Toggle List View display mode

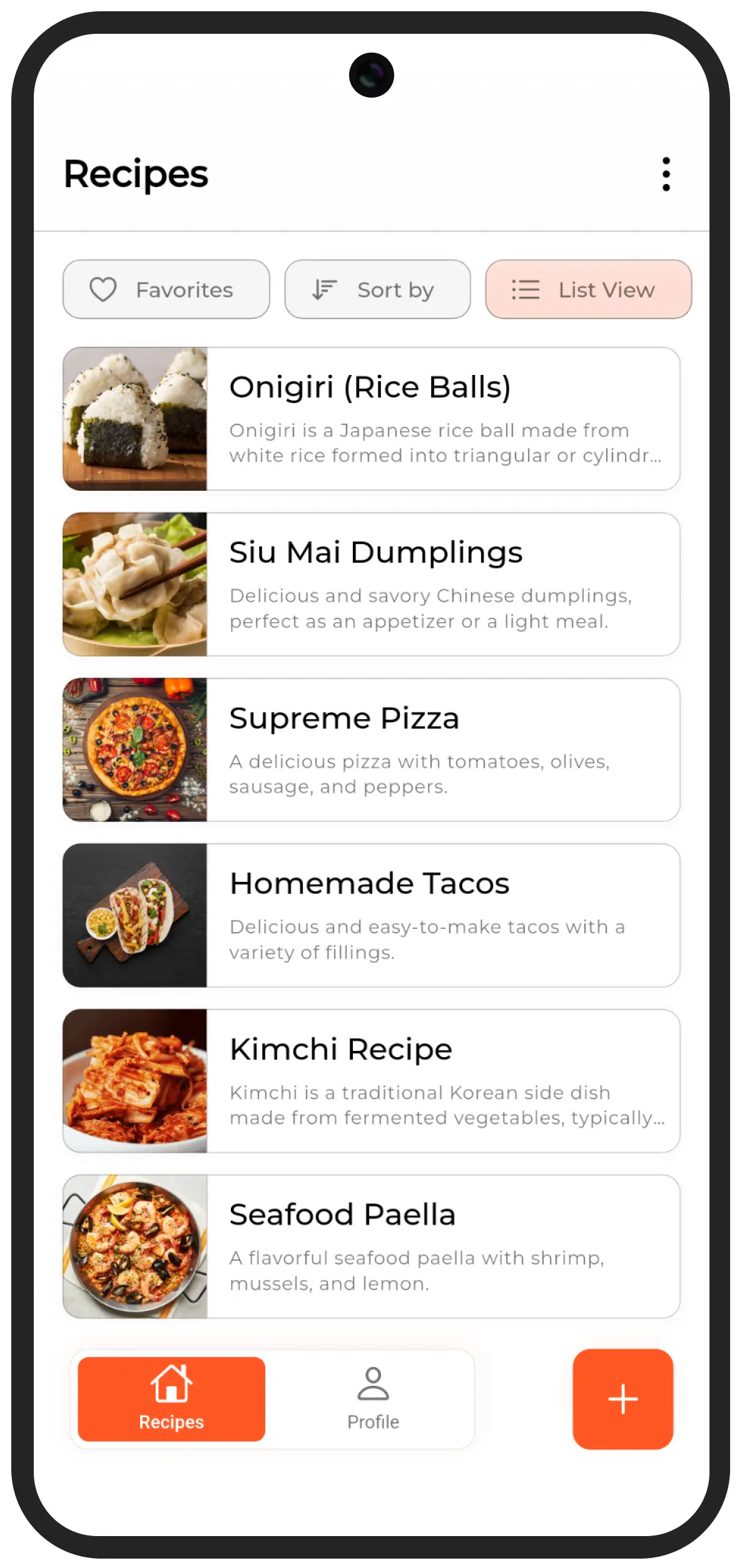click(588, 289)
